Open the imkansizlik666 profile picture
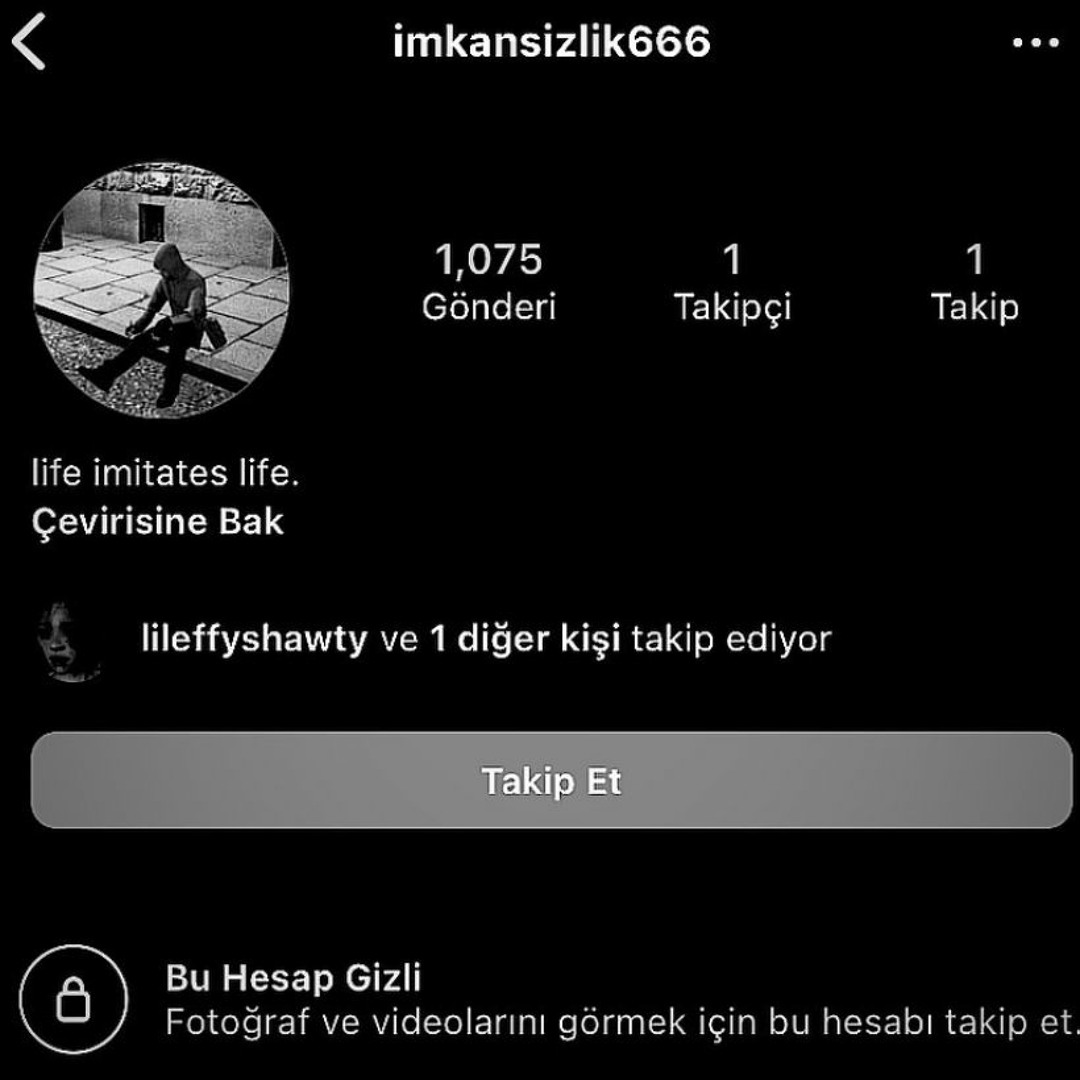 point(161,291)
